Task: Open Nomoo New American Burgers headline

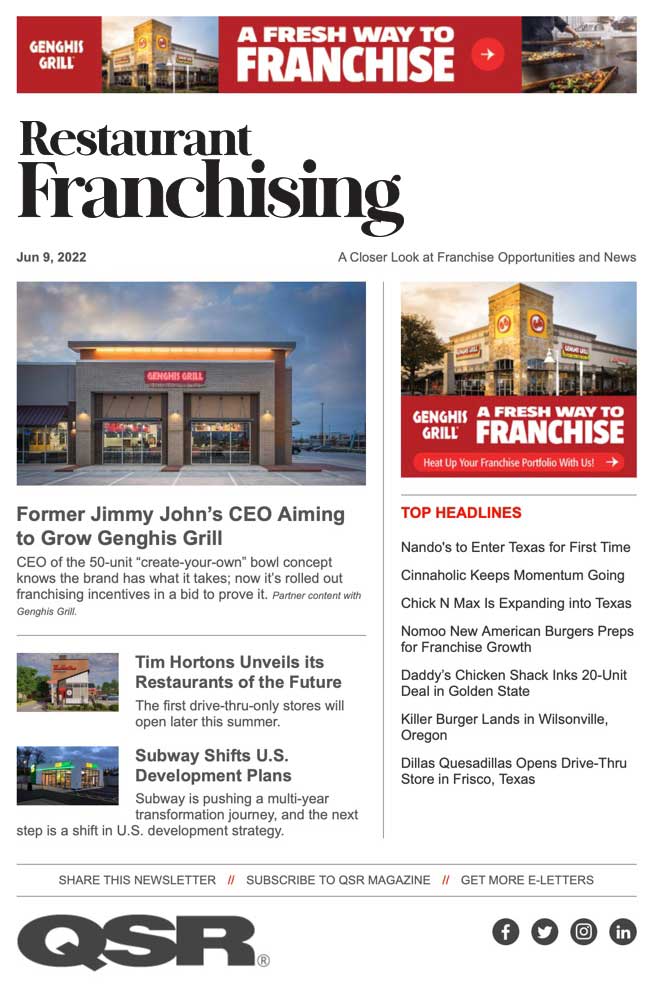Action: pos(517,639)
